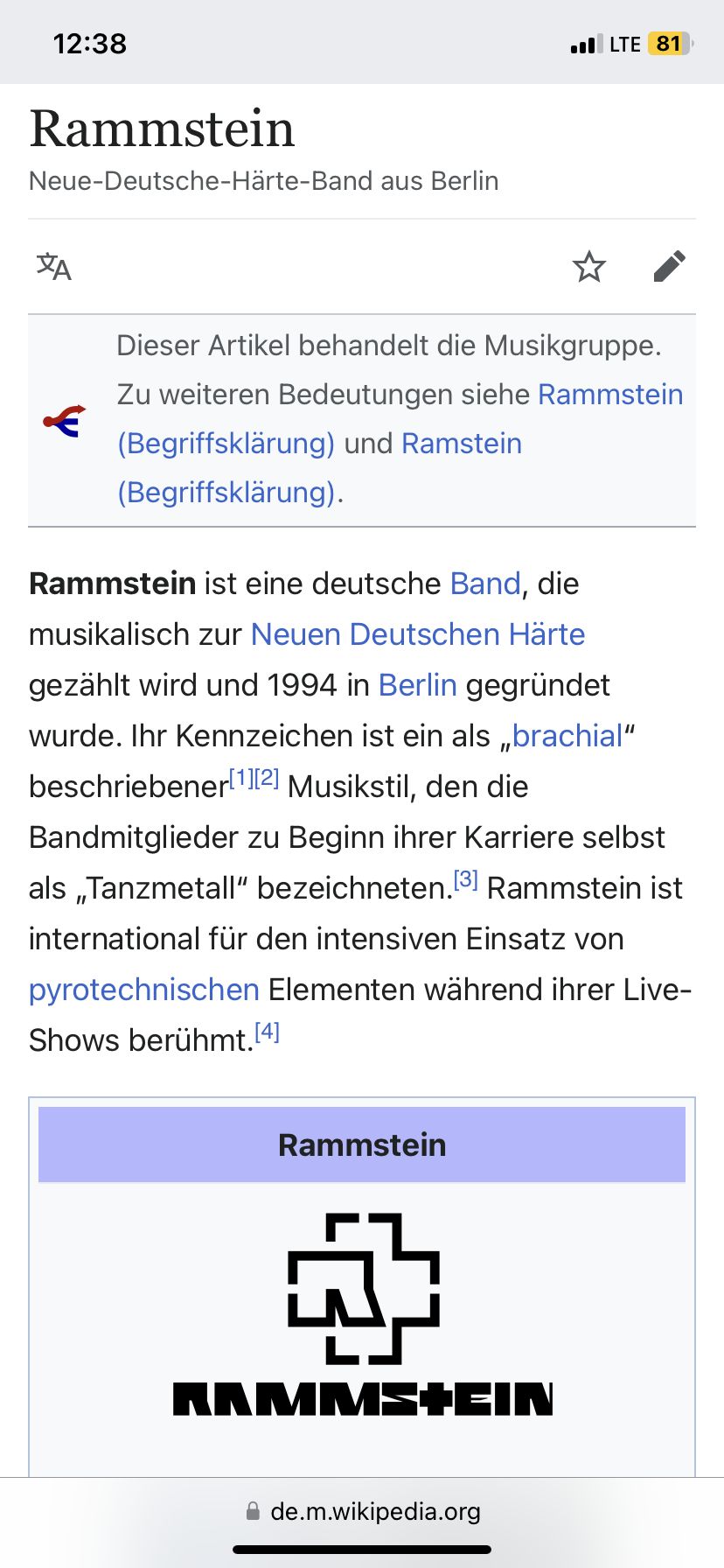Open the language selection icon

pos(54,266)
